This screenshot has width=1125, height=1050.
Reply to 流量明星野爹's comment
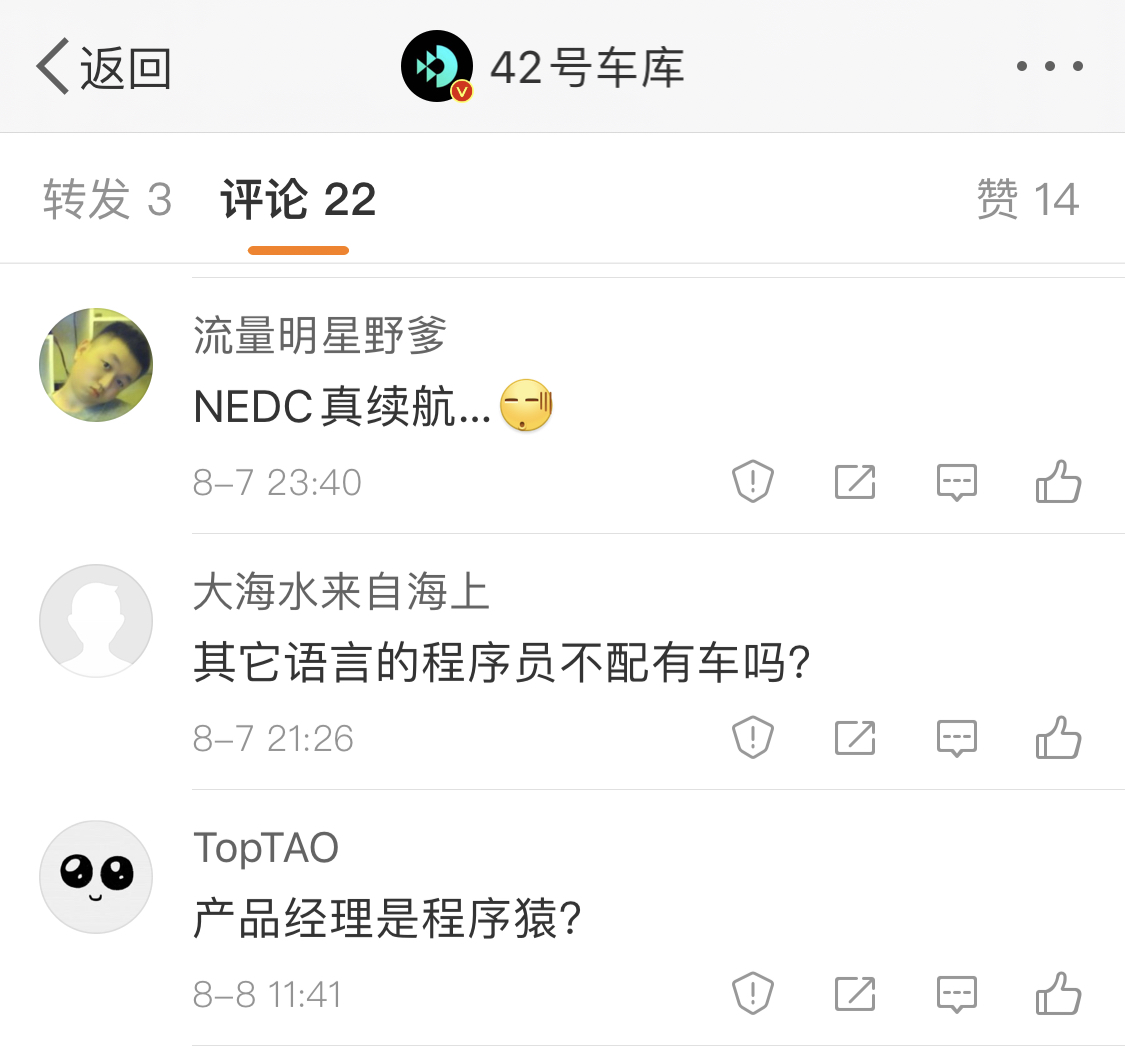(956, 483)
